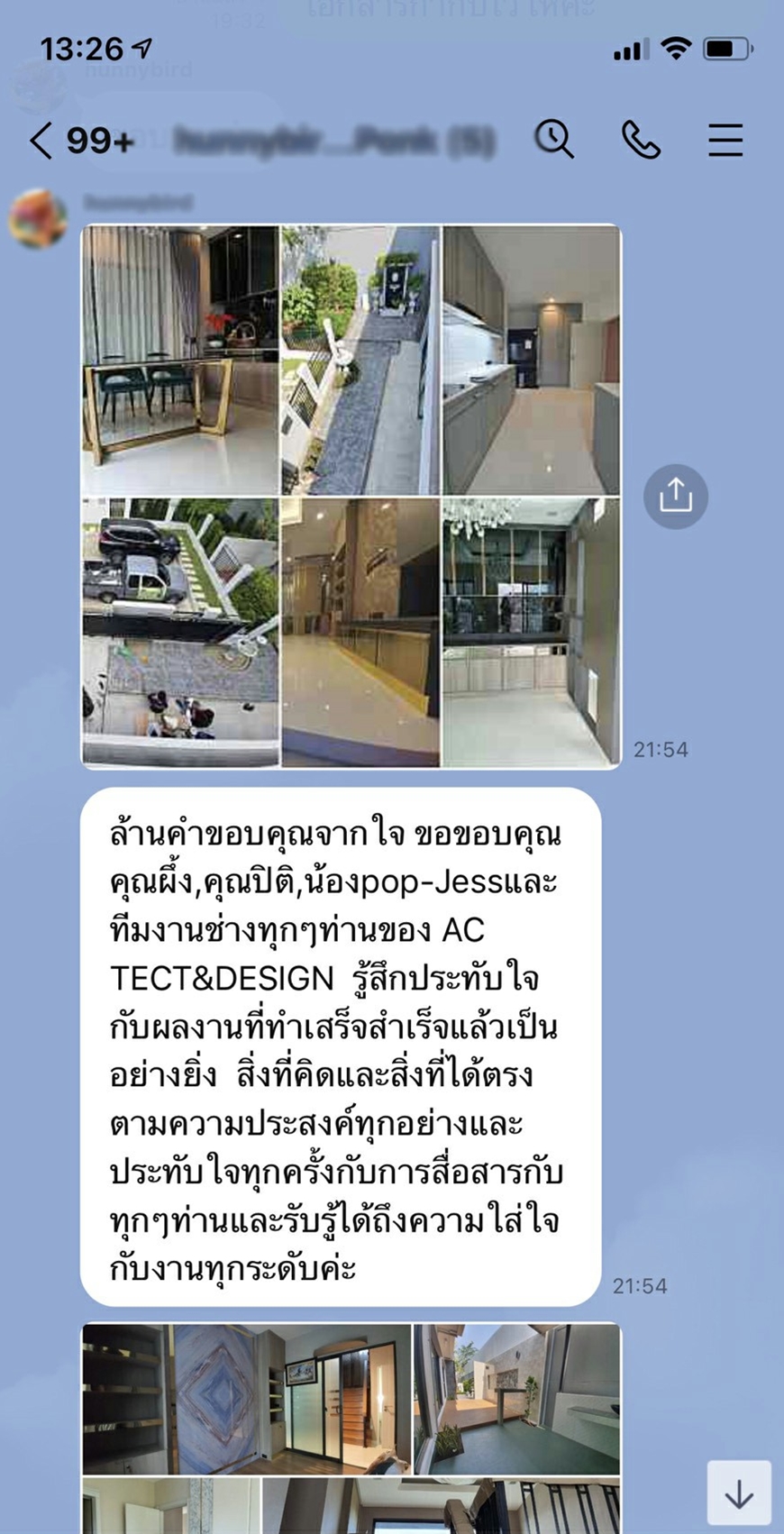Open the parked cars aerial photo
Image resolution: width=784 pixels, height=1534 pixels.
(x=180, y=632)
